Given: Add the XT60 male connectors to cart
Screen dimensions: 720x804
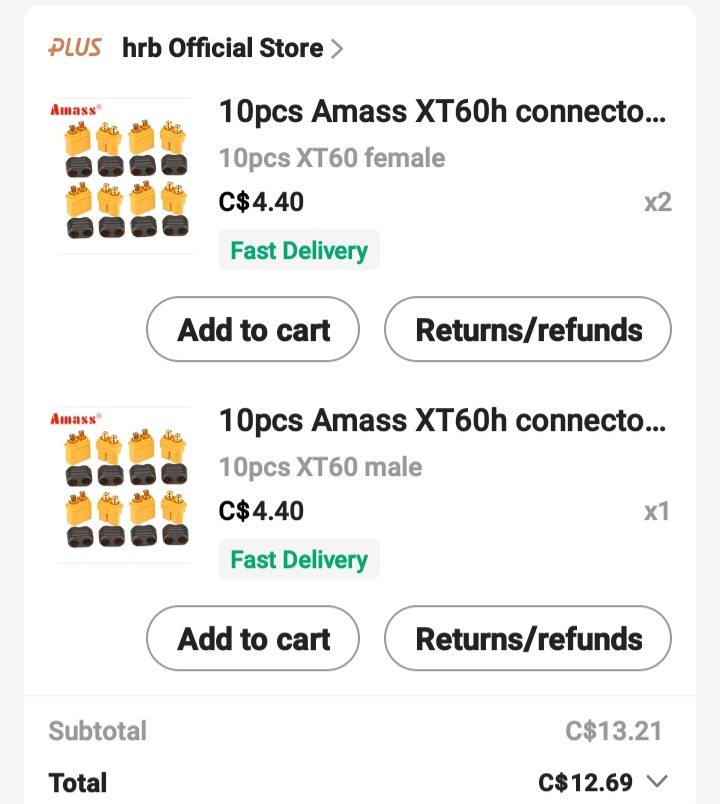Looking at the screenshot, I should pyautogui.click(x=252, y=638).
